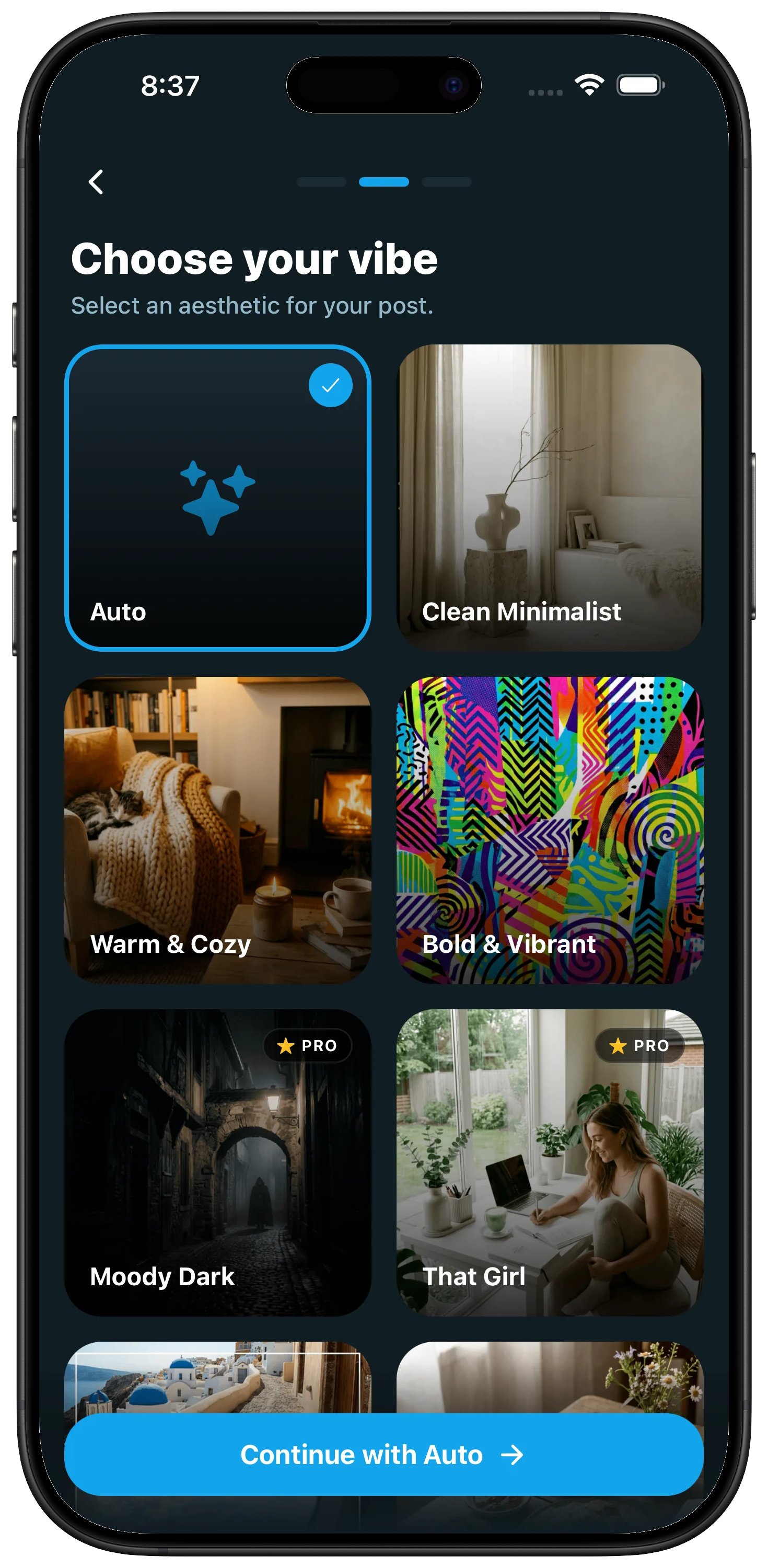Choose the Moody Dark PRO vibe
Viewport: 768px width, 1568px height.
pyautogui.click(x=217, y=1162)
